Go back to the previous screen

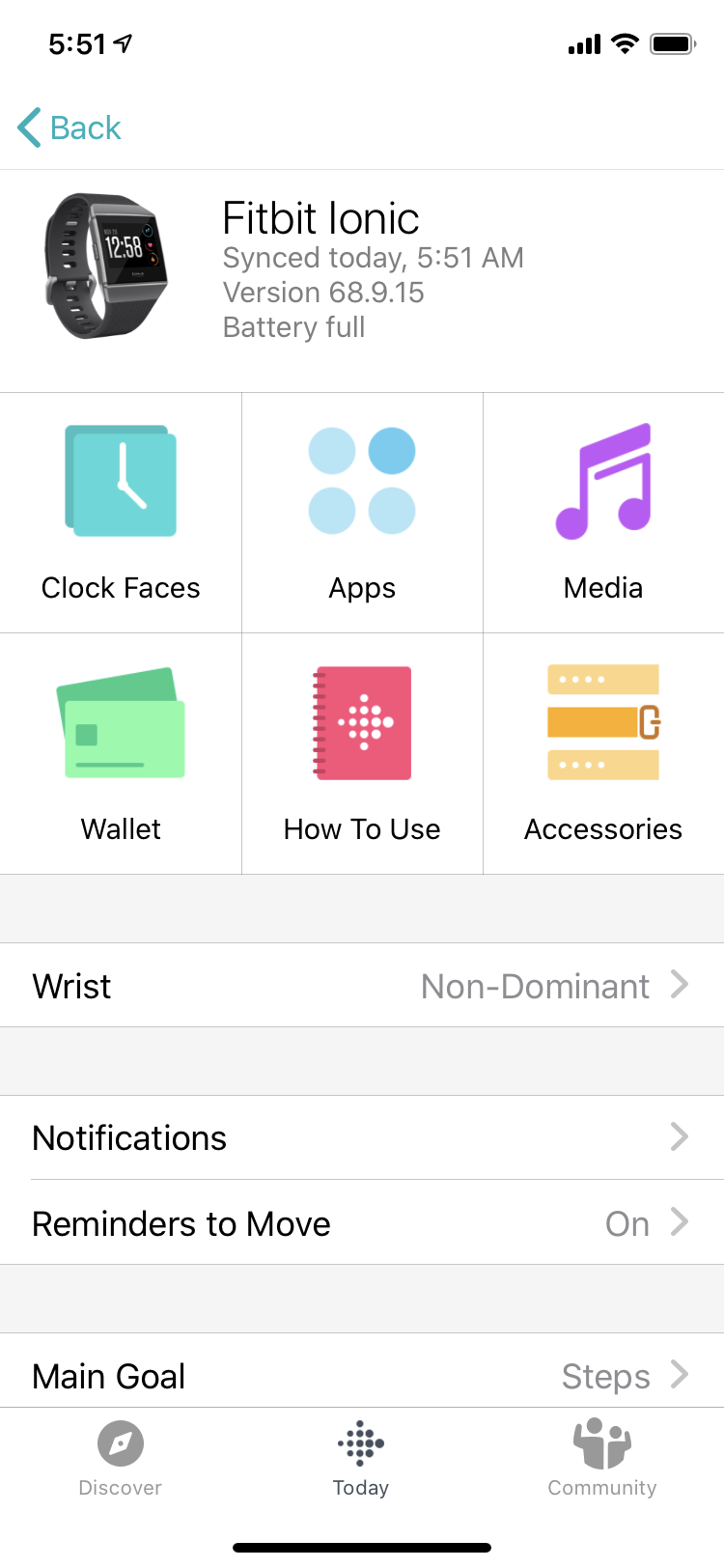coord(70,127)
